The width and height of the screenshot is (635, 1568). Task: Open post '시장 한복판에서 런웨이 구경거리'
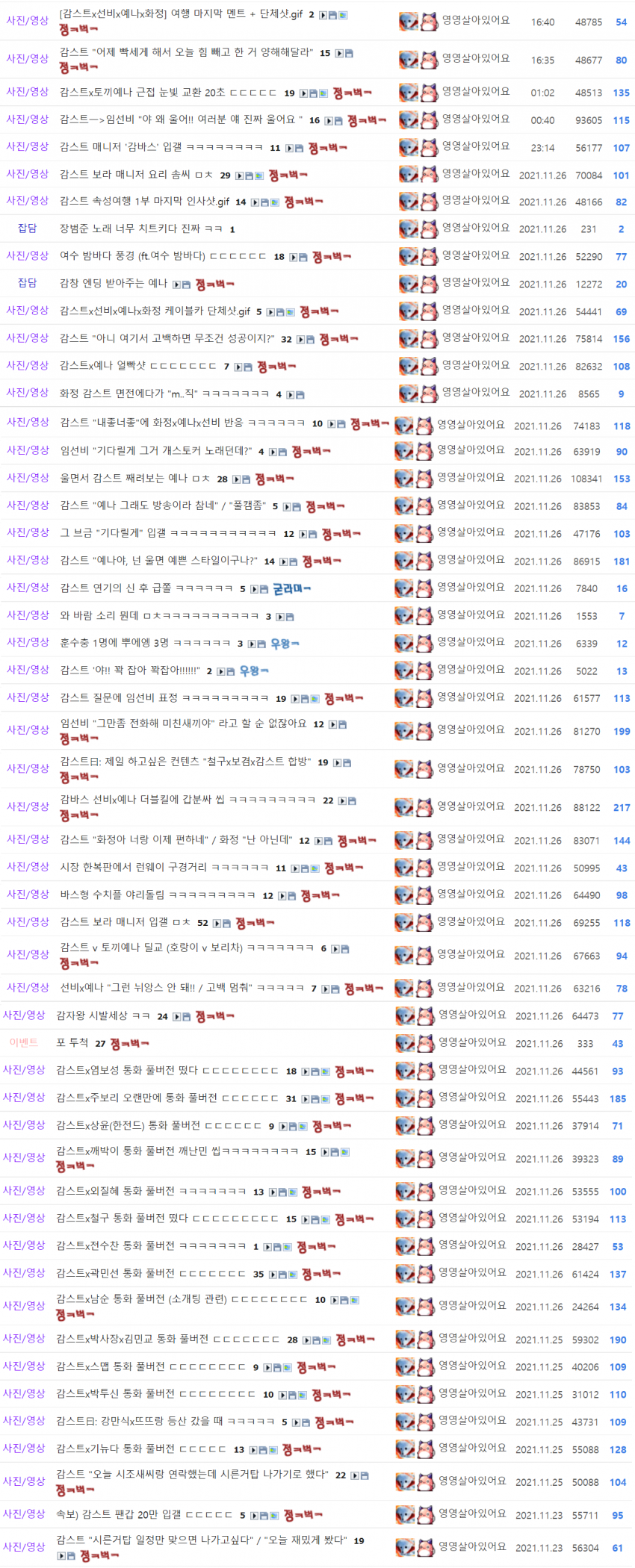164,868
